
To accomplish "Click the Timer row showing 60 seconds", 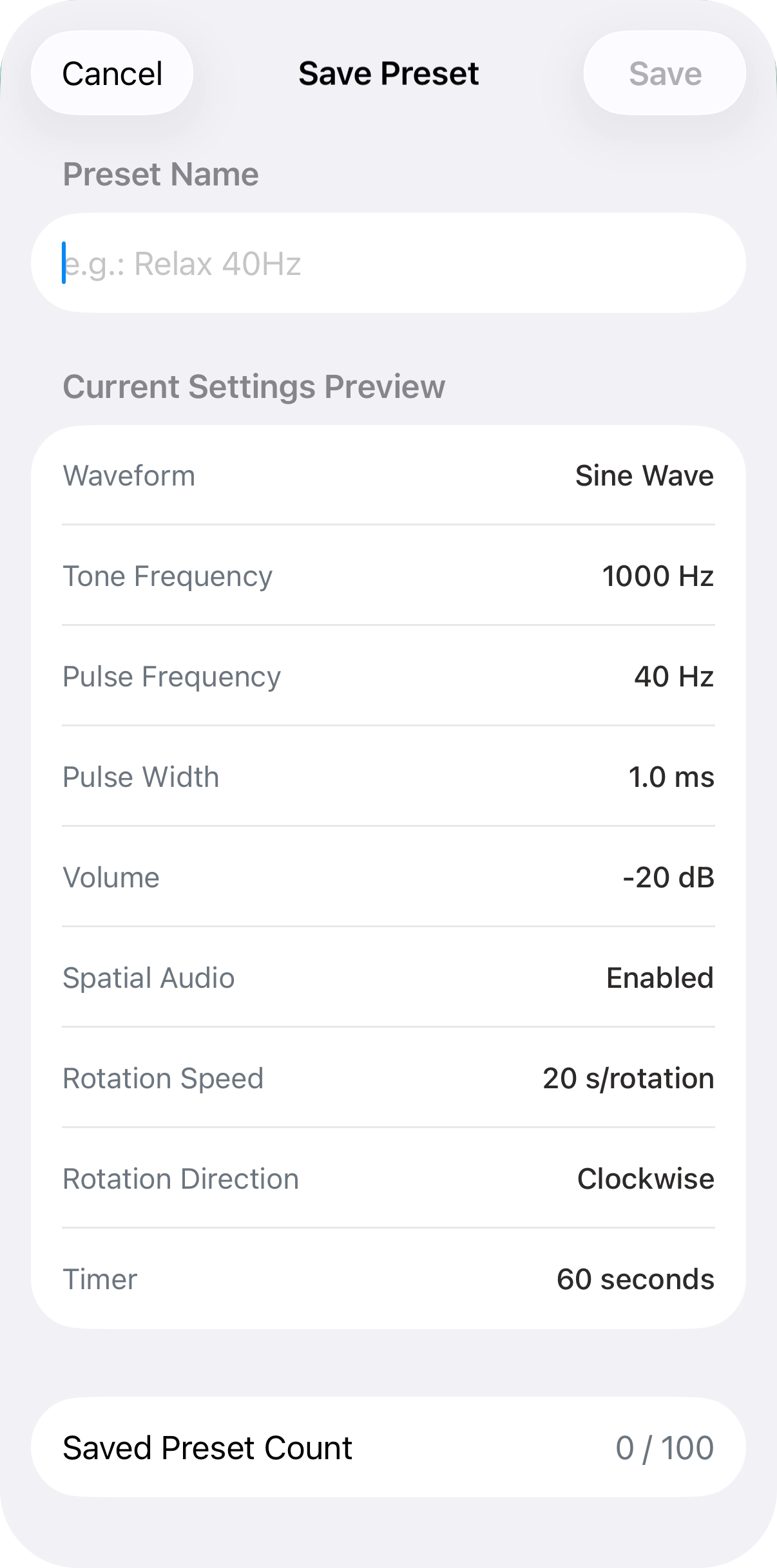I will pos(388,1279).
